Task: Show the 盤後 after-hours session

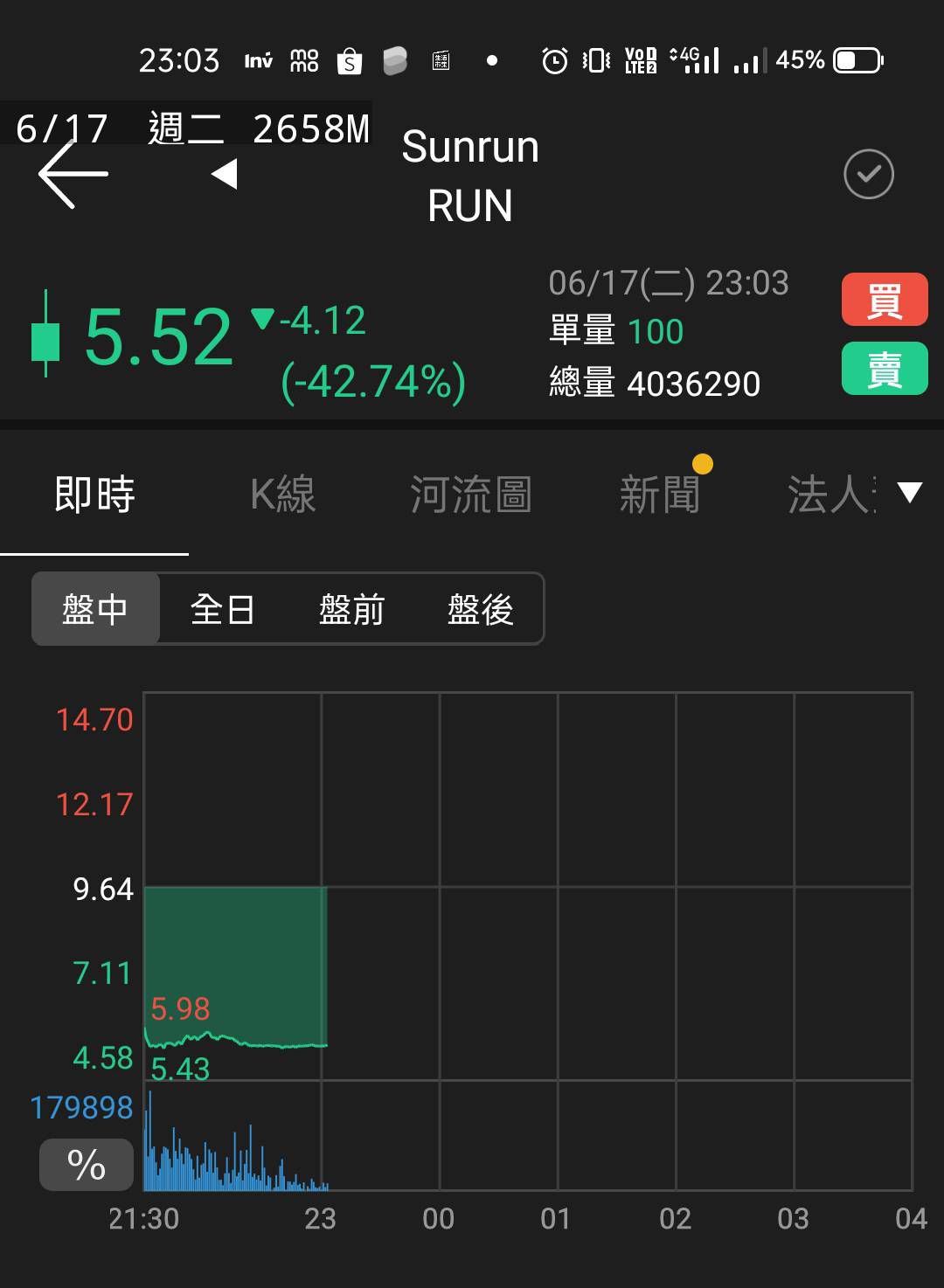Action: pos(480,609)
